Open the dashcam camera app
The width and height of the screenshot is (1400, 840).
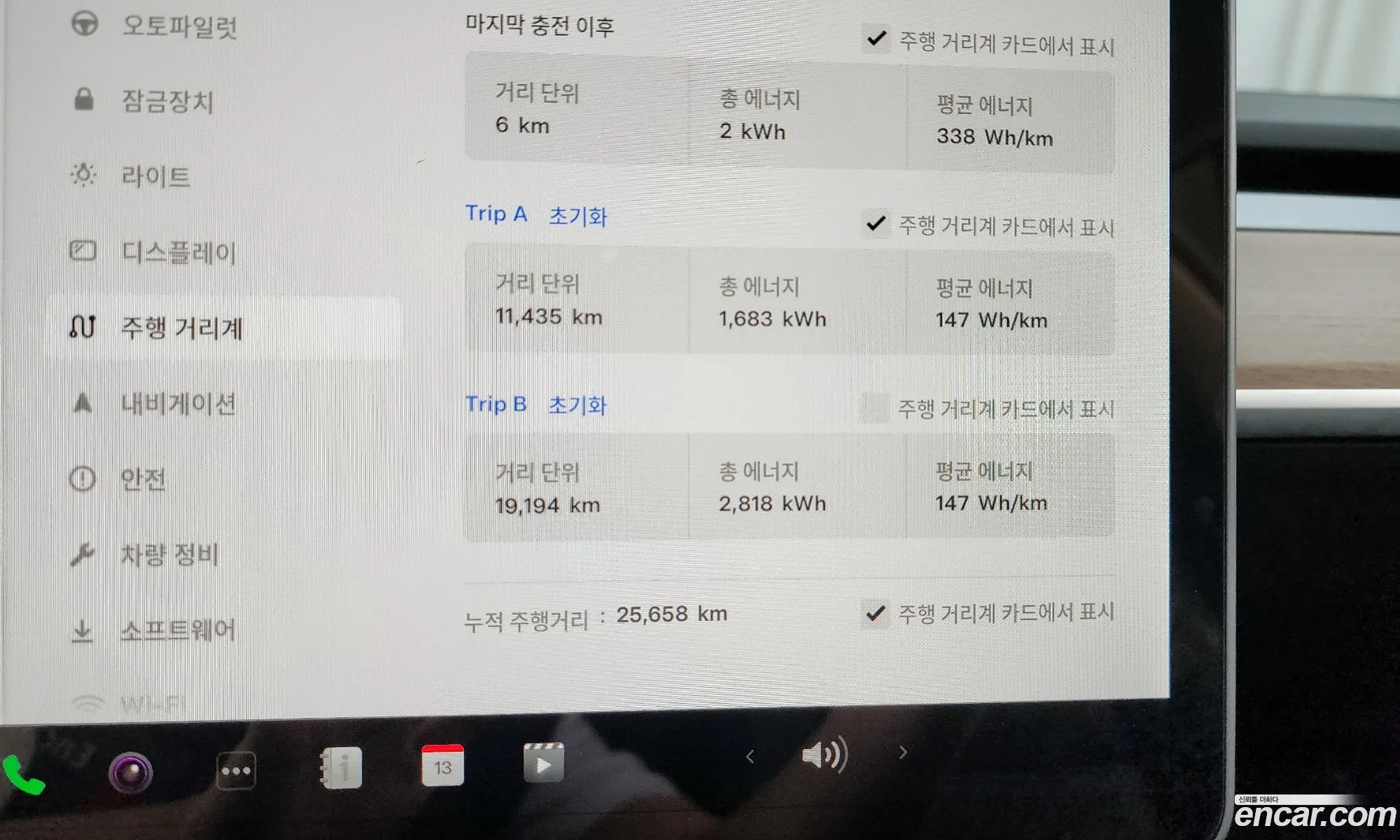[x=130, y=773]
